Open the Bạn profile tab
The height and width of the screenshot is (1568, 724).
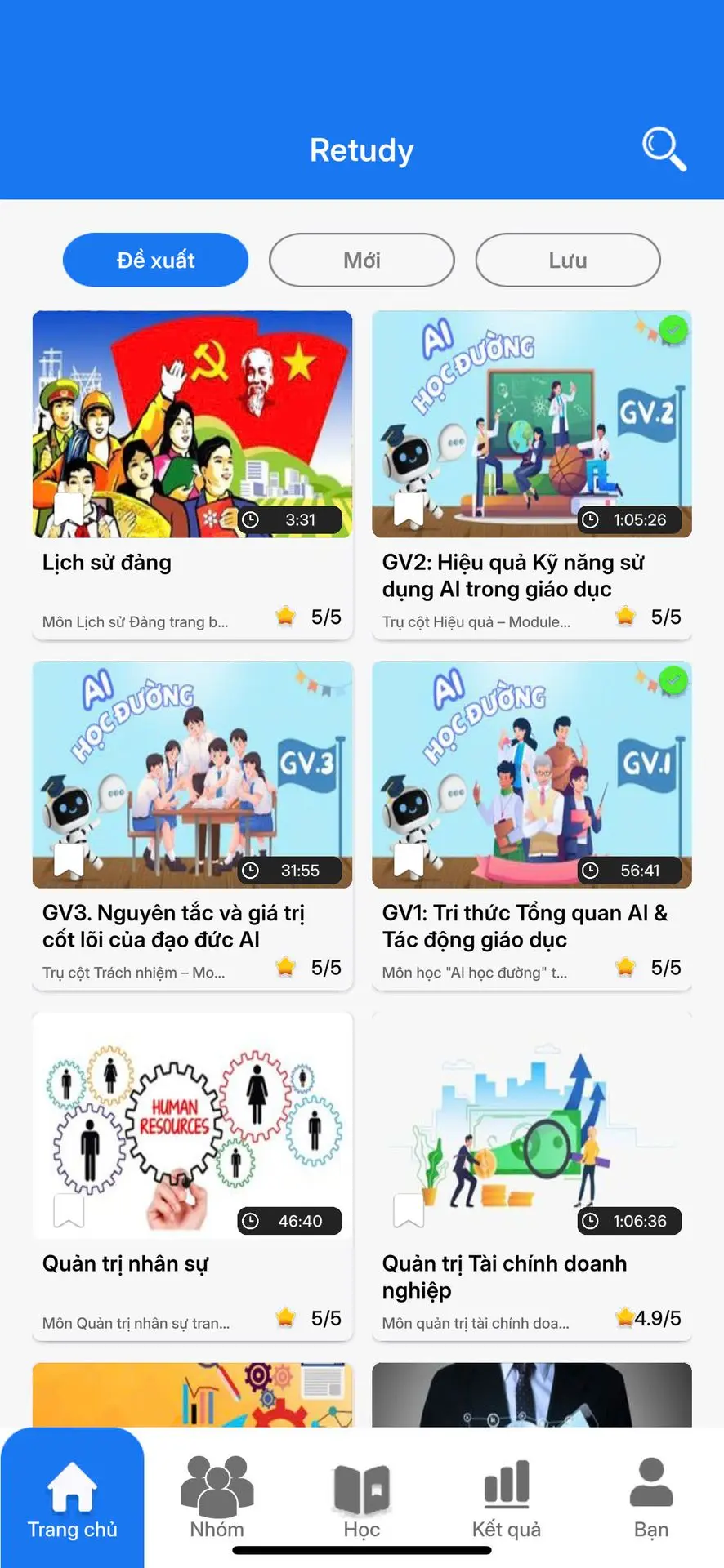point(651,1499)
